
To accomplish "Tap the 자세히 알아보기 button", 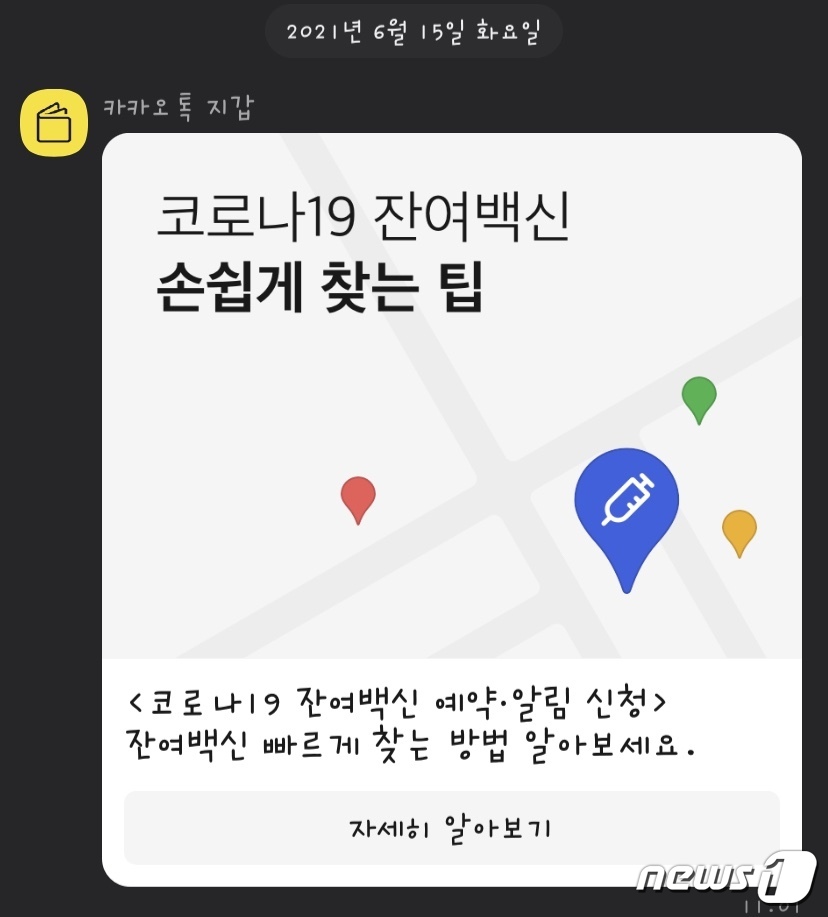I will click(451, 828).
